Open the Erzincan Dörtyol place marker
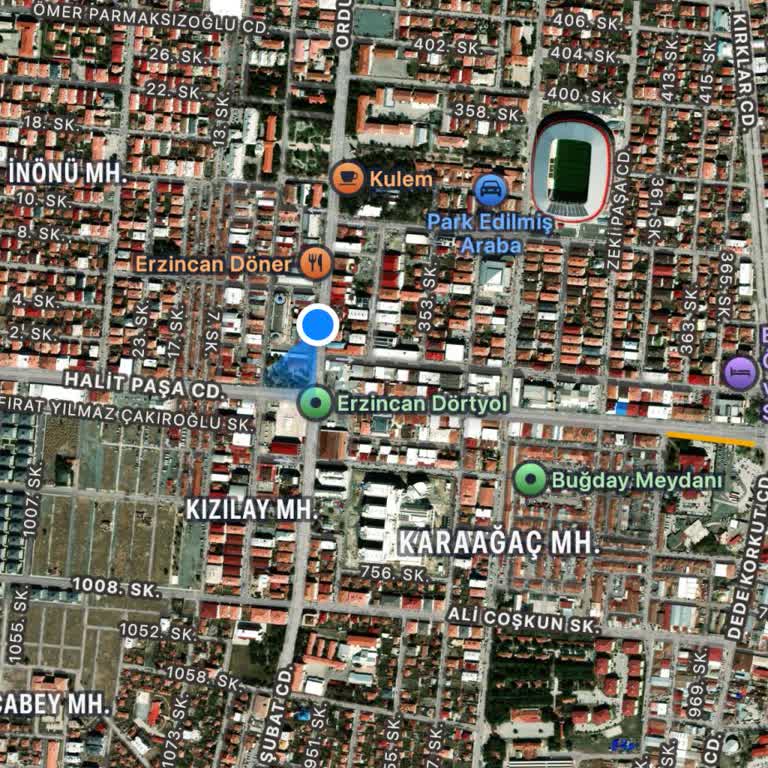This screenshot has height=768, width=768. [317, 403]
